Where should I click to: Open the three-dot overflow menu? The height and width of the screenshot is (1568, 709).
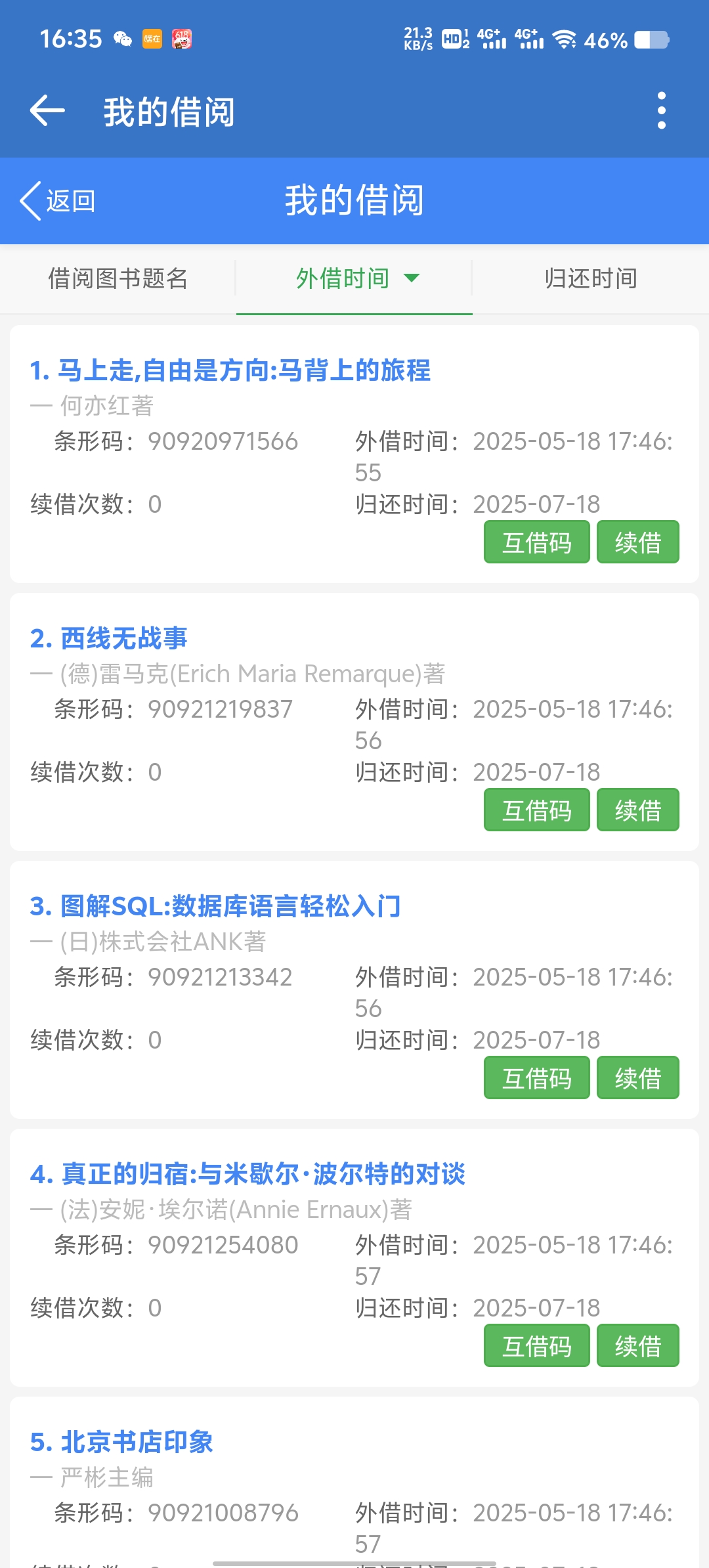[661, 110]
